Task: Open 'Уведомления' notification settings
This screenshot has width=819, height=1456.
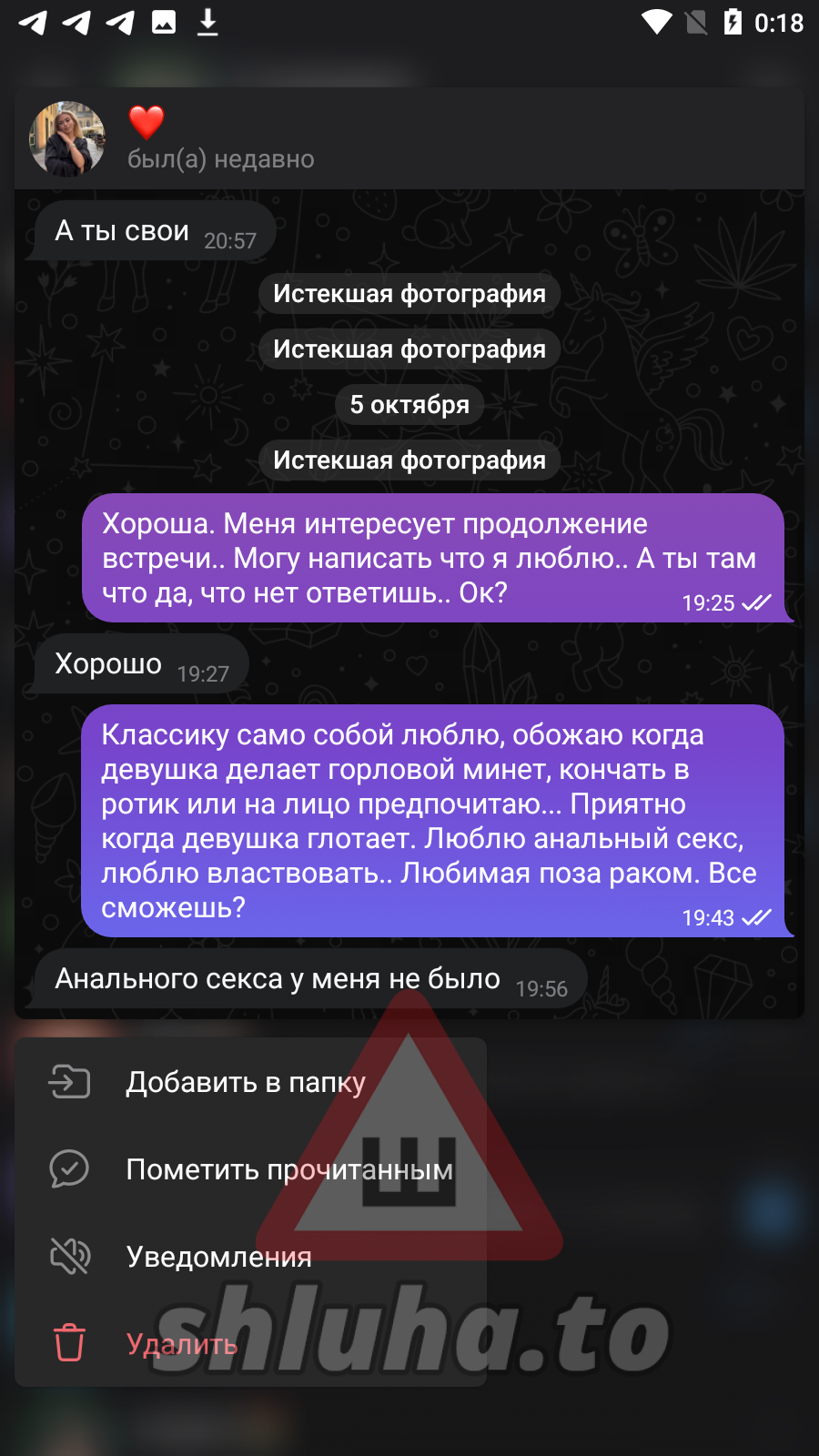Action: (x=218, y=1257)
